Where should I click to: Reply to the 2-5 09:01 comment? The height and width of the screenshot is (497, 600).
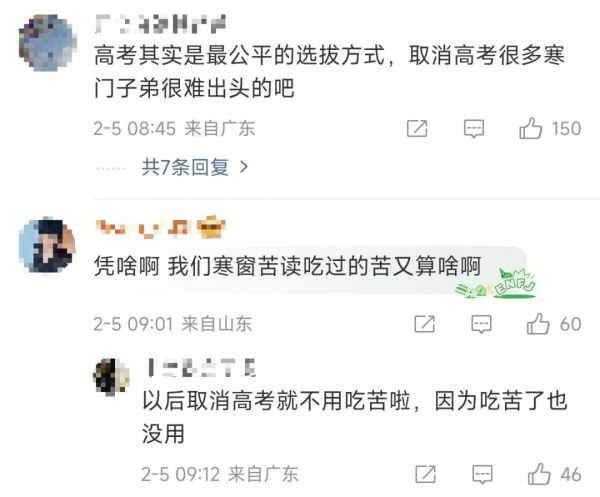(481, 324)
